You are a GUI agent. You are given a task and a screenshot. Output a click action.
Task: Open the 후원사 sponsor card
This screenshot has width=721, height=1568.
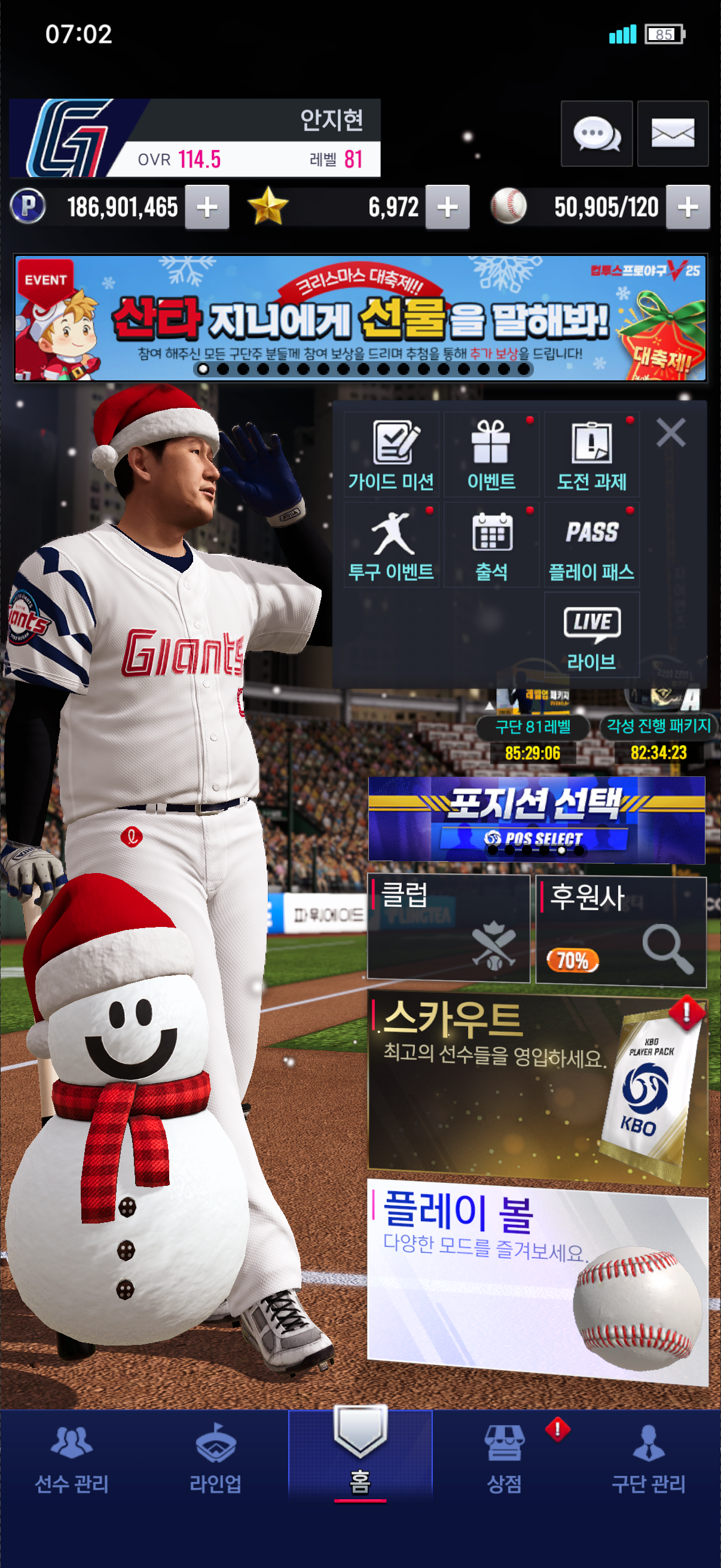pyautogui.click(x=621, y=930)
